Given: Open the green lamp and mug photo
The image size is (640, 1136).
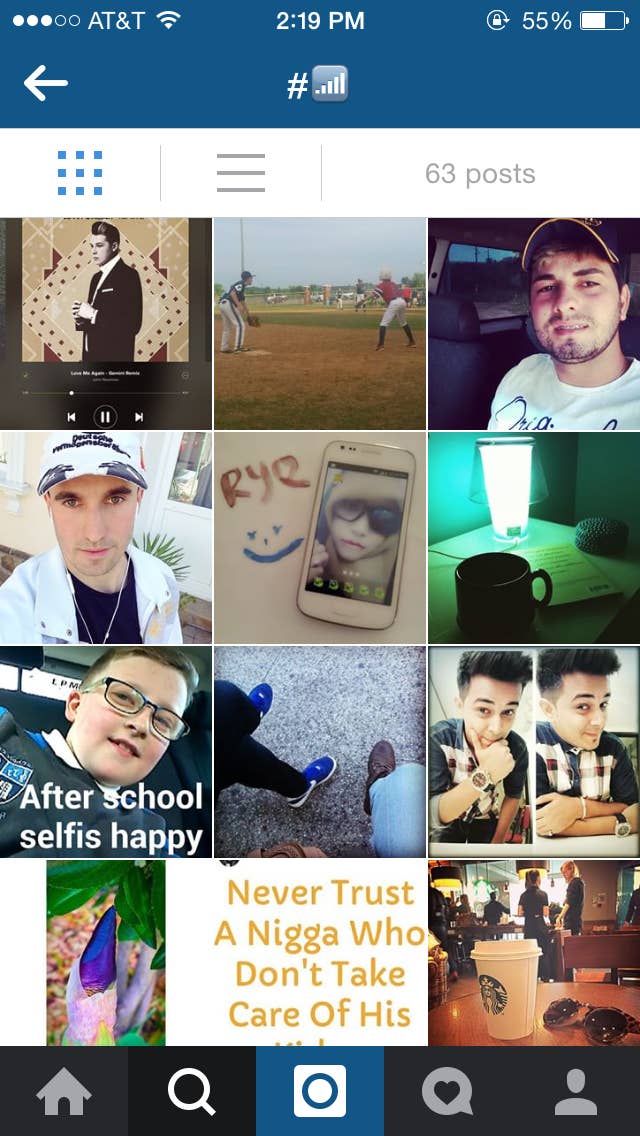Looking at the screenshot, I should point(534,537).
